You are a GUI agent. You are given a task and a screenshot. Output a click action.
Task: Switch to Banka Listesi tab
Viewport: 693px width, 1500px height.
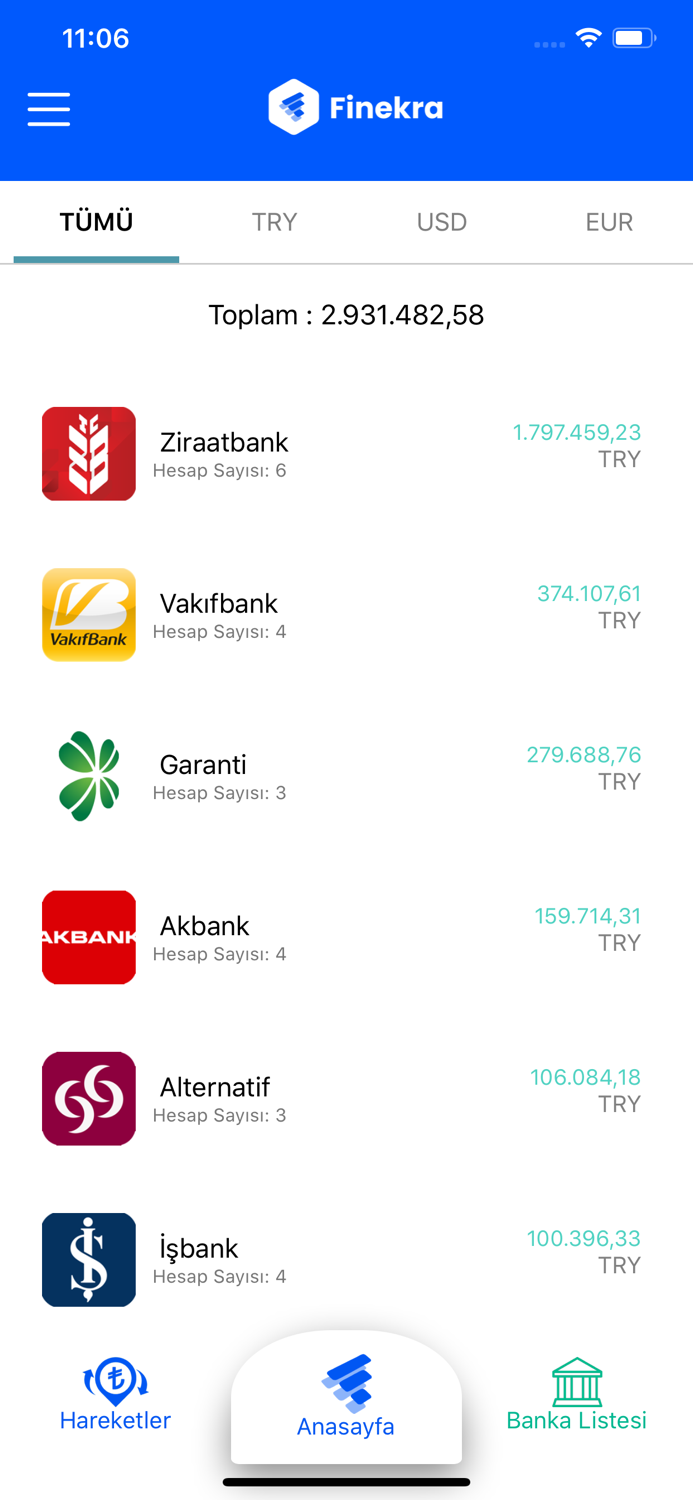click(576, 1395)
